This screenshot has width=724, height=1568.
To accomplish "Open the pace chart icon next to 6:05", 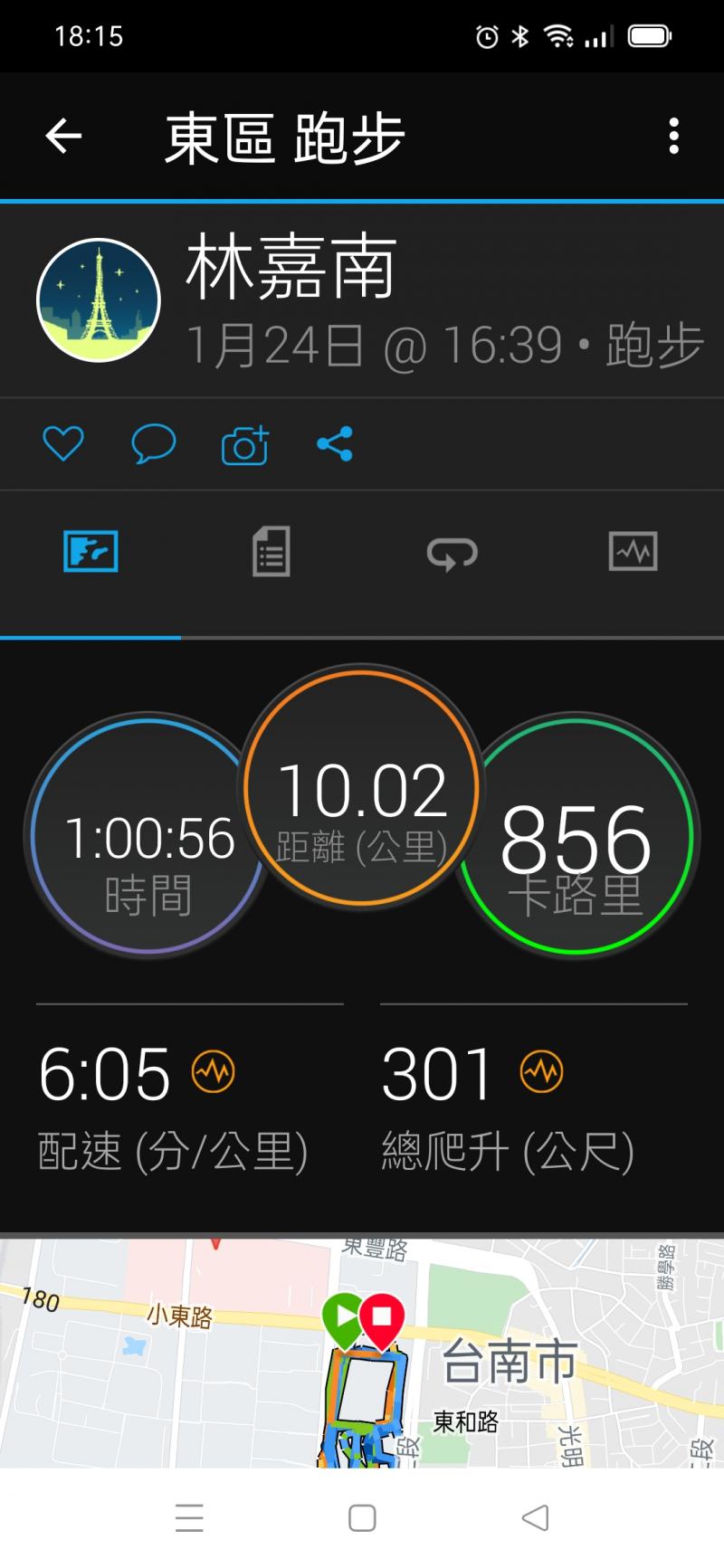I will point(214,1073).
